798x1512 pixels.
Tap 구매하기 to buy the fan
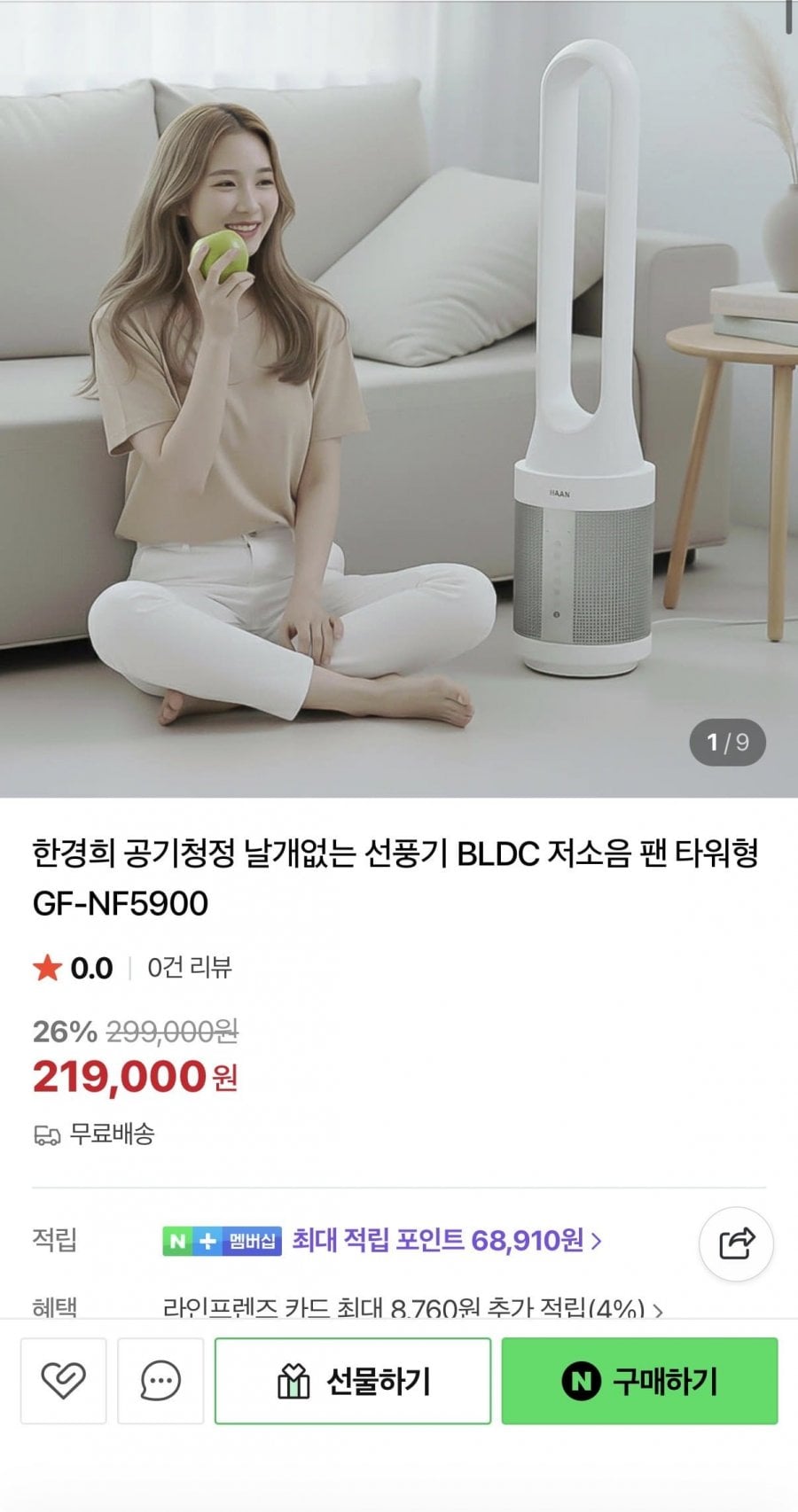(x=639, y=1381)
